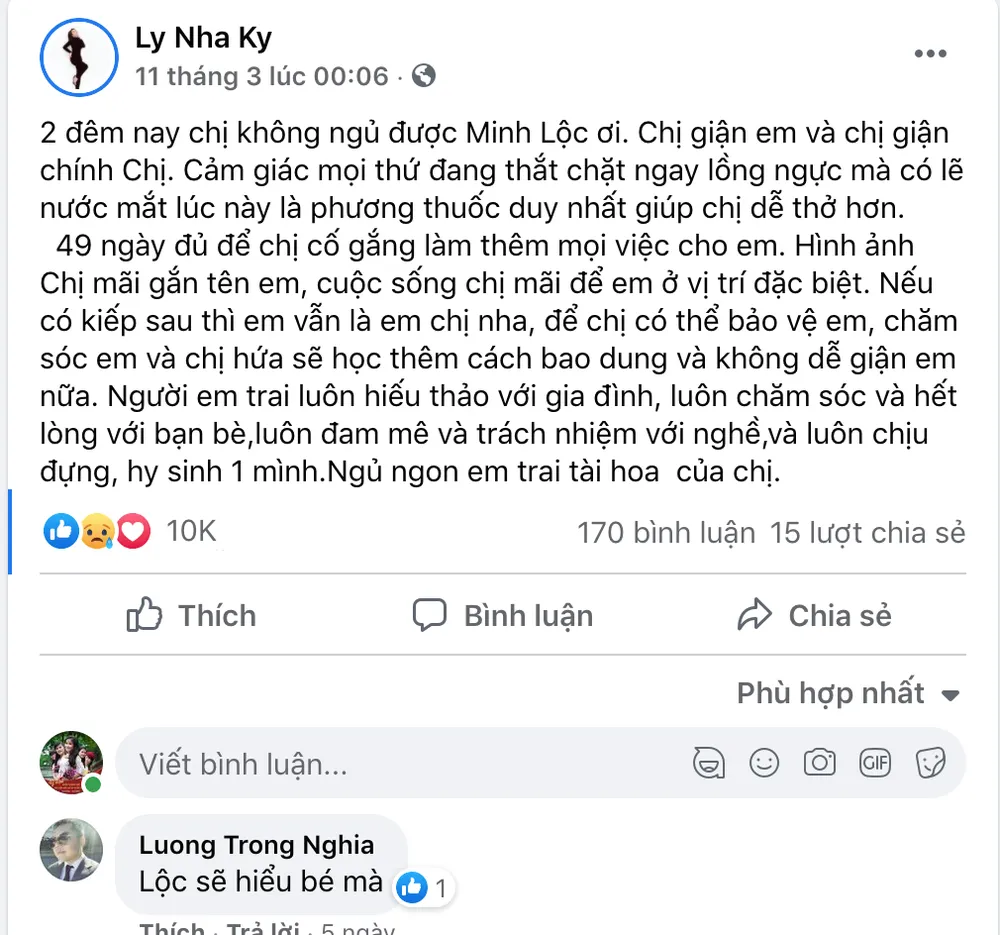Screen dimensions: 1000x935
Task: Open the sticker picker in comment box
Action: [x=931, y=764]
